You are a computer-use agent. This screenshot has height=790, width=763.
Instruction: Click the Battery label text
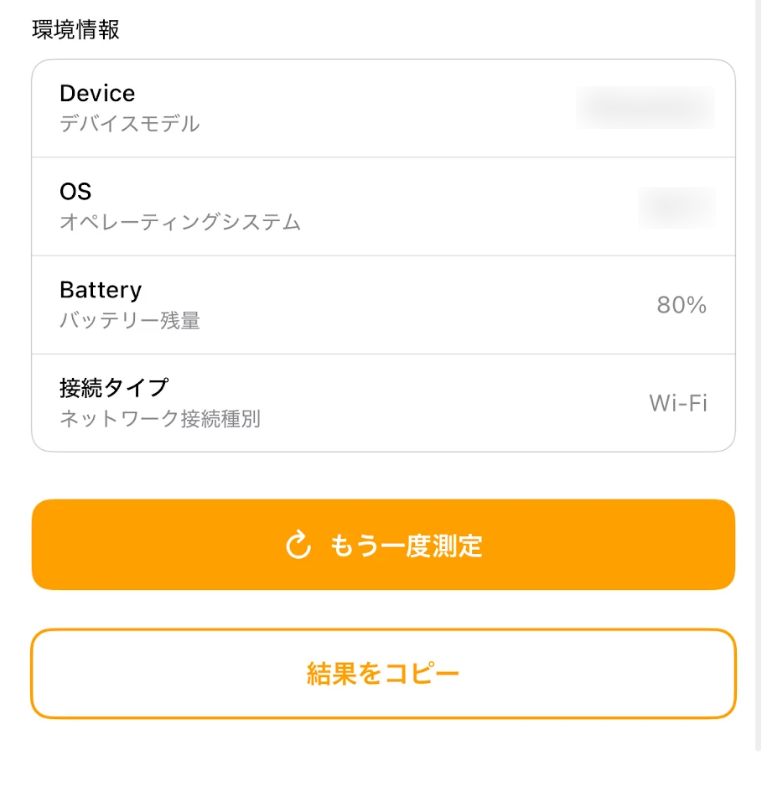point(100,290)
